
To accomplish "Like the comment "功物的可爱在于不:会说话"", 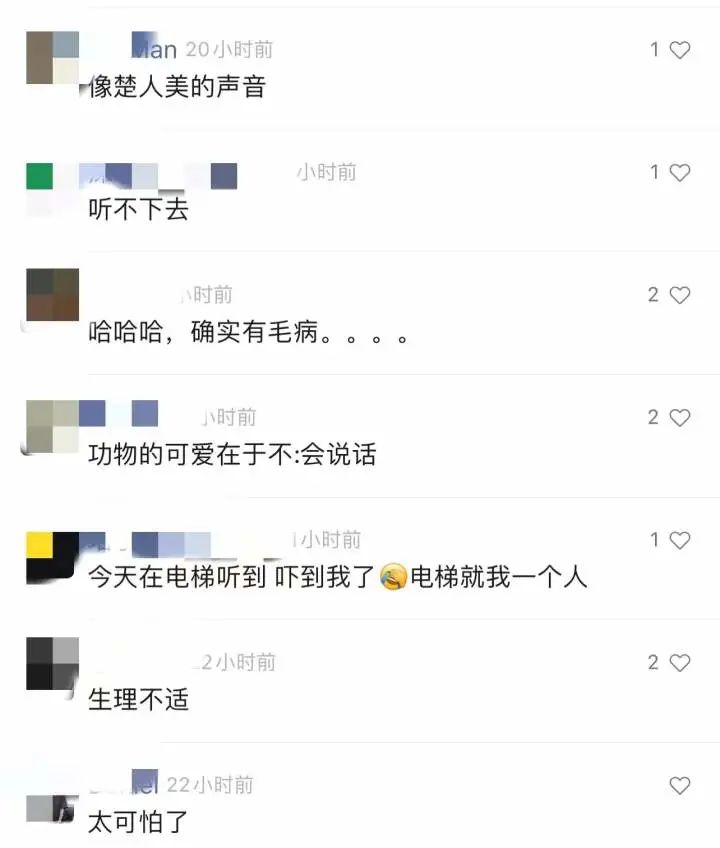I will point(679,418).
